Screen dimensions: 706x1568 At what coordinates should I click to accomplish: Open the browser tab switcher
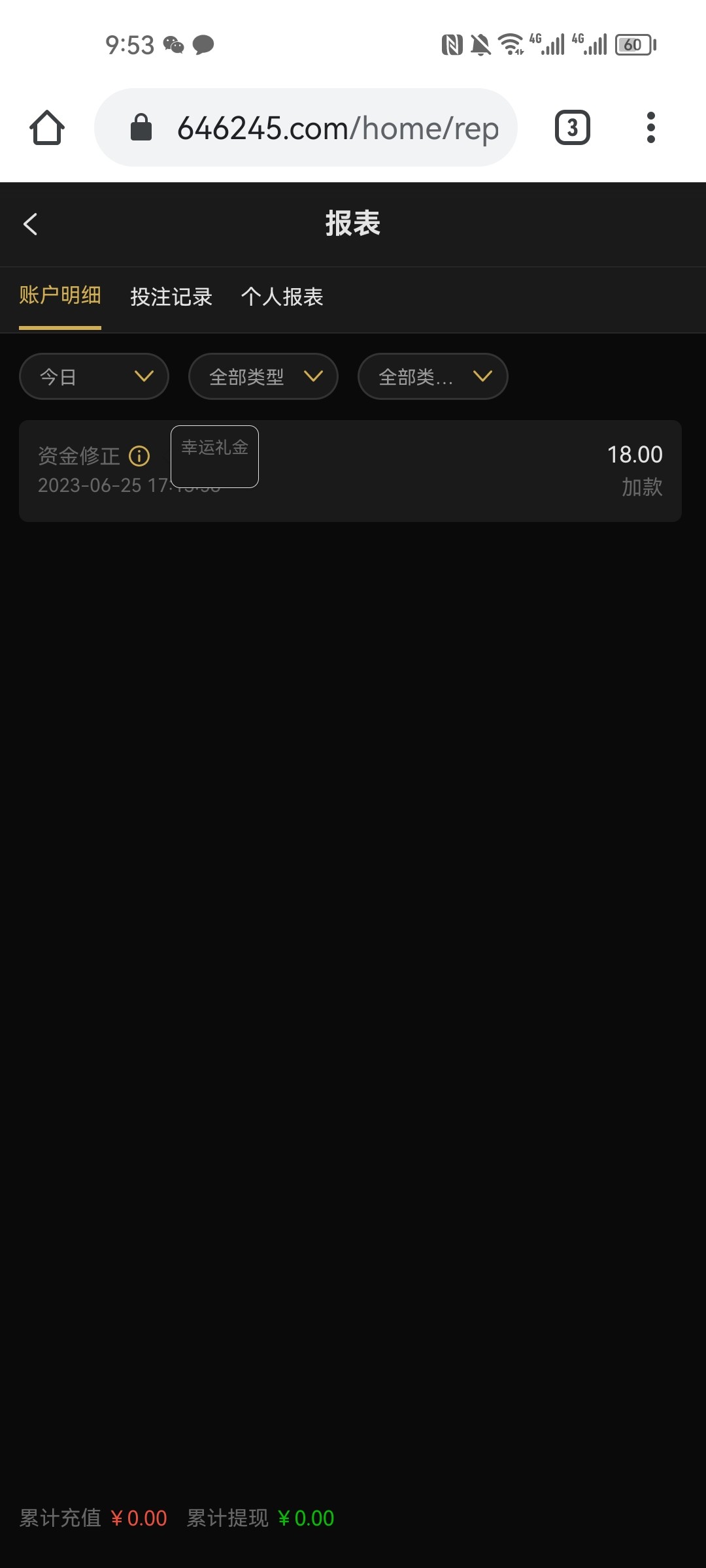tap(572, 127)
